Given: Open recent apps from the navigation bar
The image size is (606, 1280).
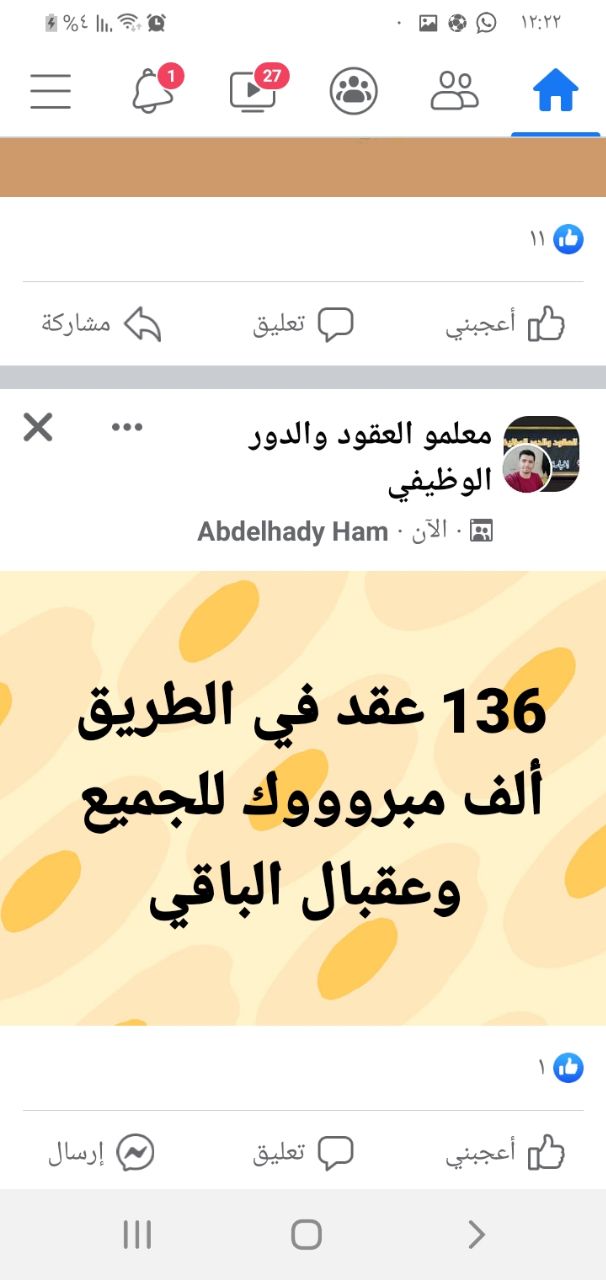Looking at the screenshot, I should [x=137, y=1235].
